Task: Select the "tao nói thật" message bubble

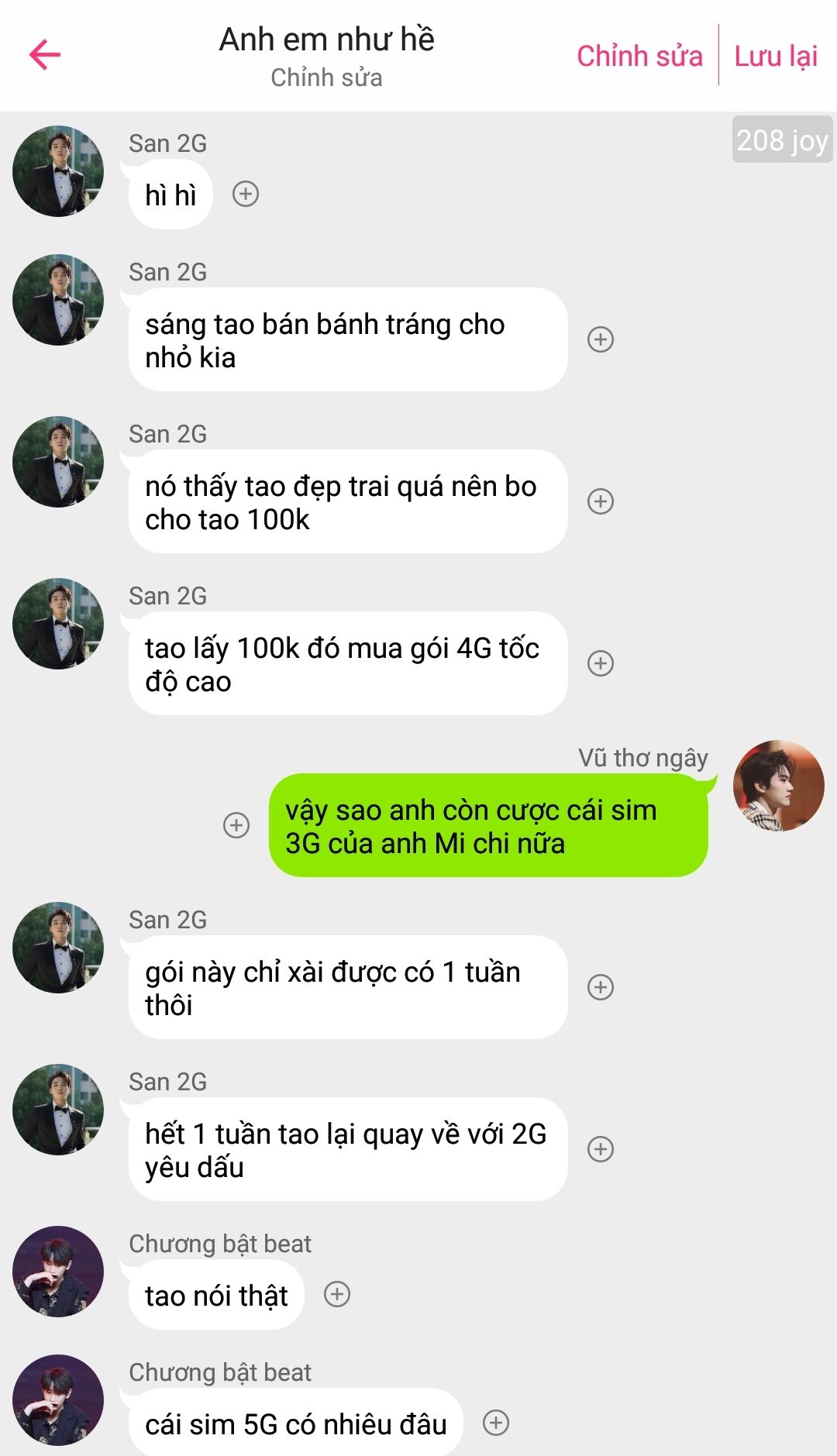Action: pos(216,1296)
